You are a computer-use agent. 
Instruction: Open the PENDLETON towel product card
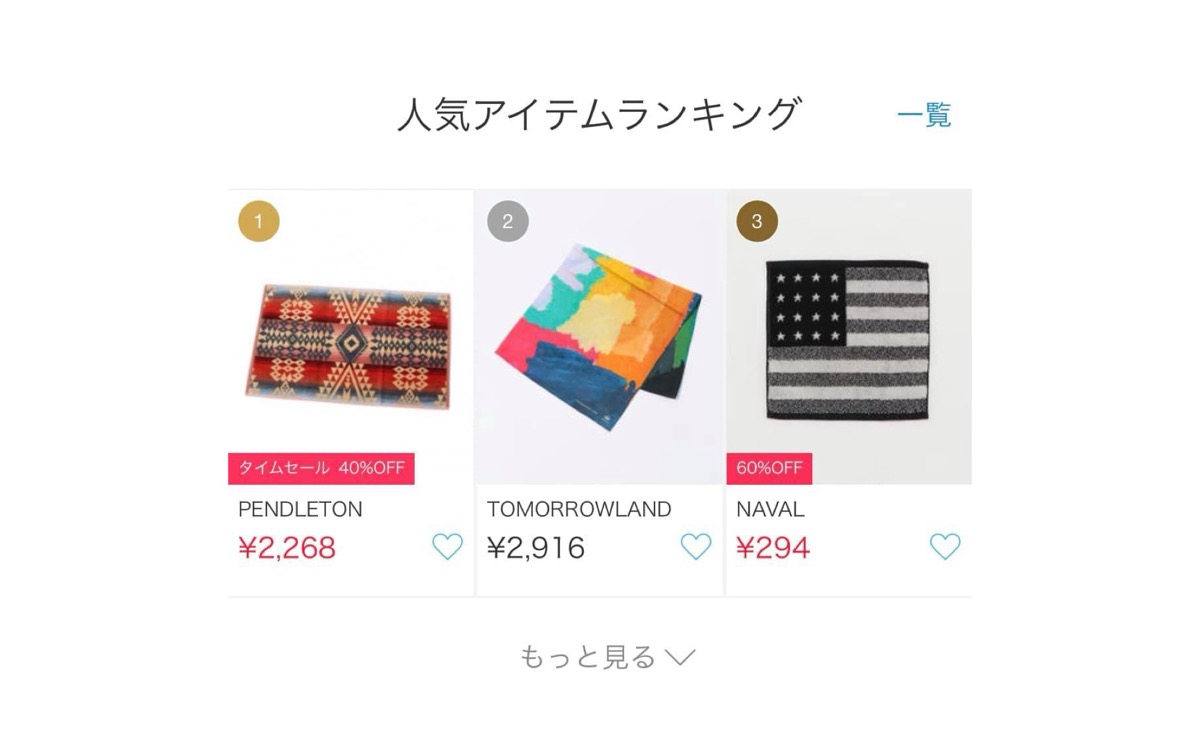tap(350, 340)
